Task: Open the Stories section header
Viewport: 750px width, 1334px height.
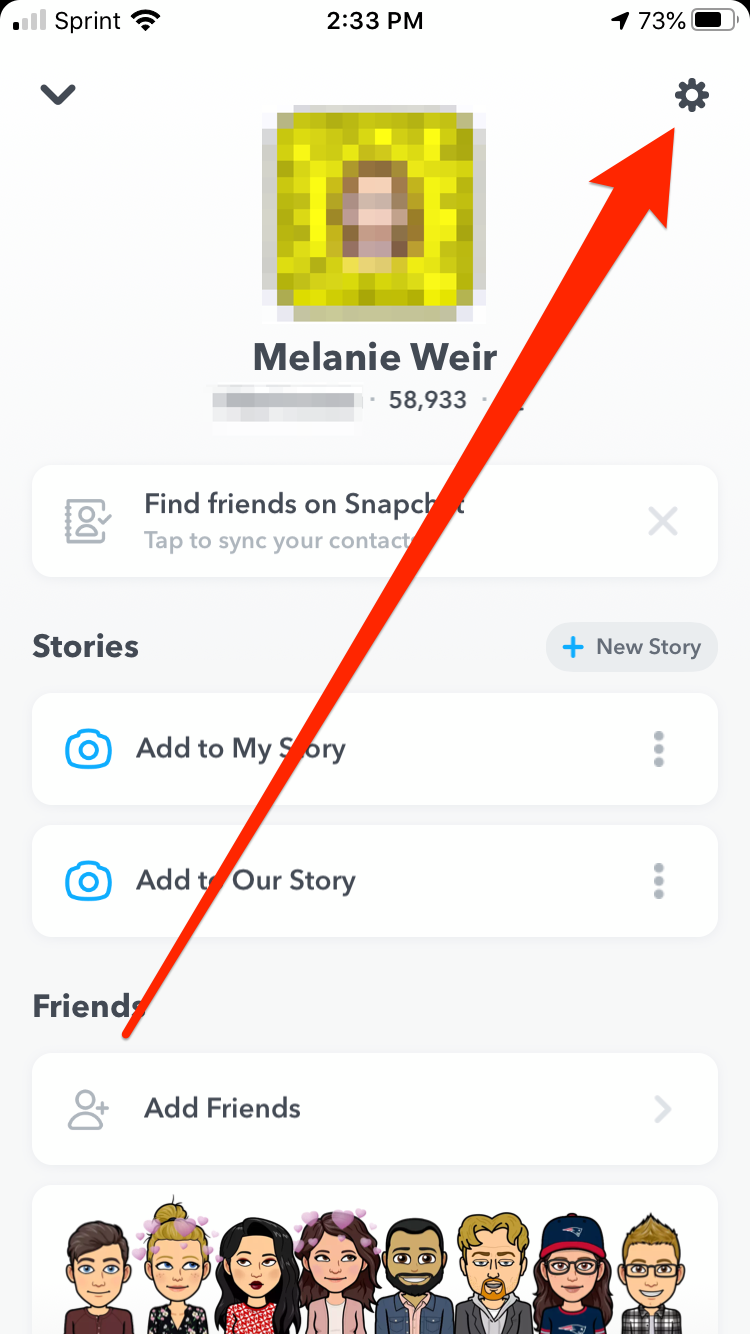Action: [x=85, y=646]
